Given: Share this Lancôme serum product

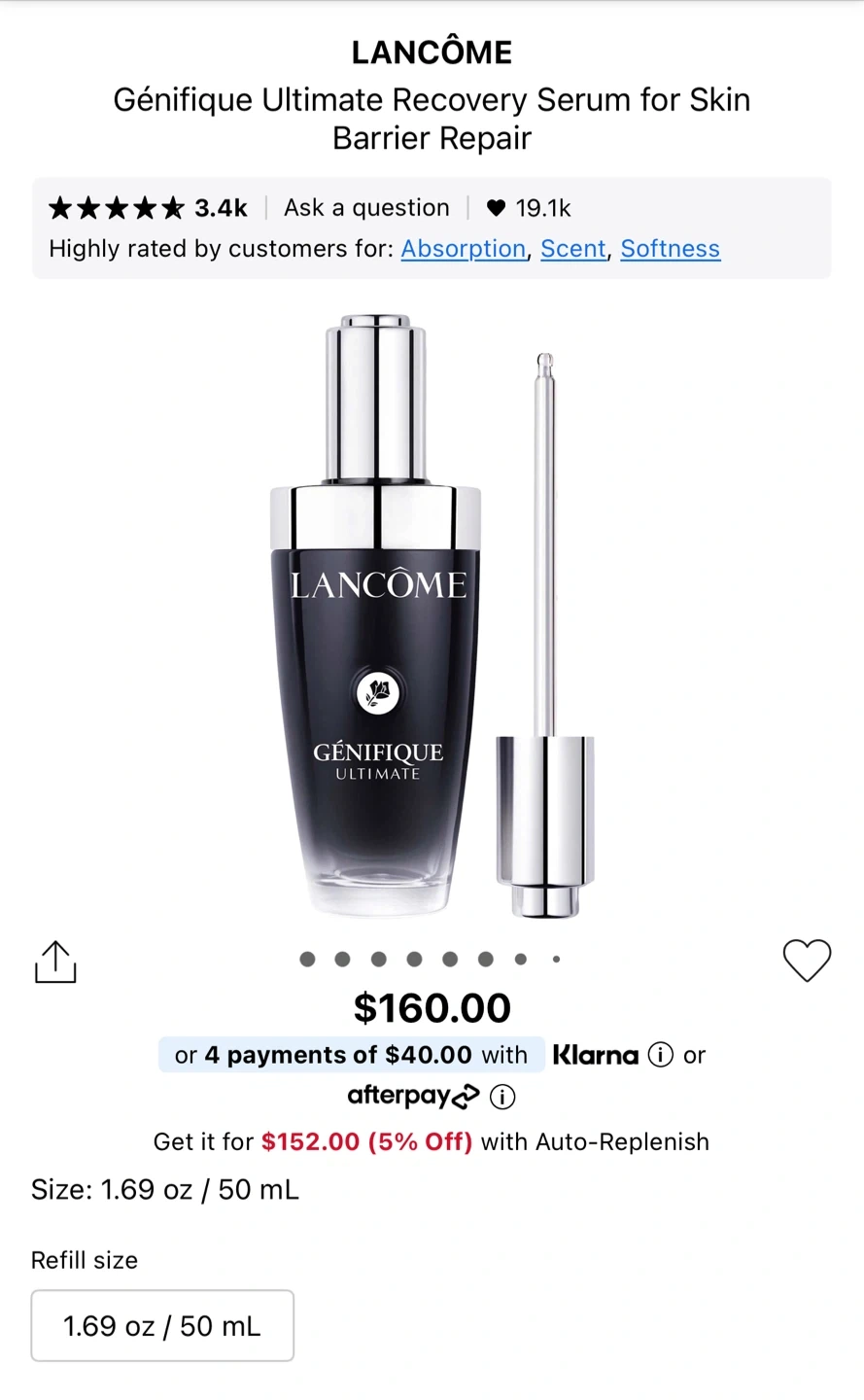Looking at the screenshot, I should 55,962.
